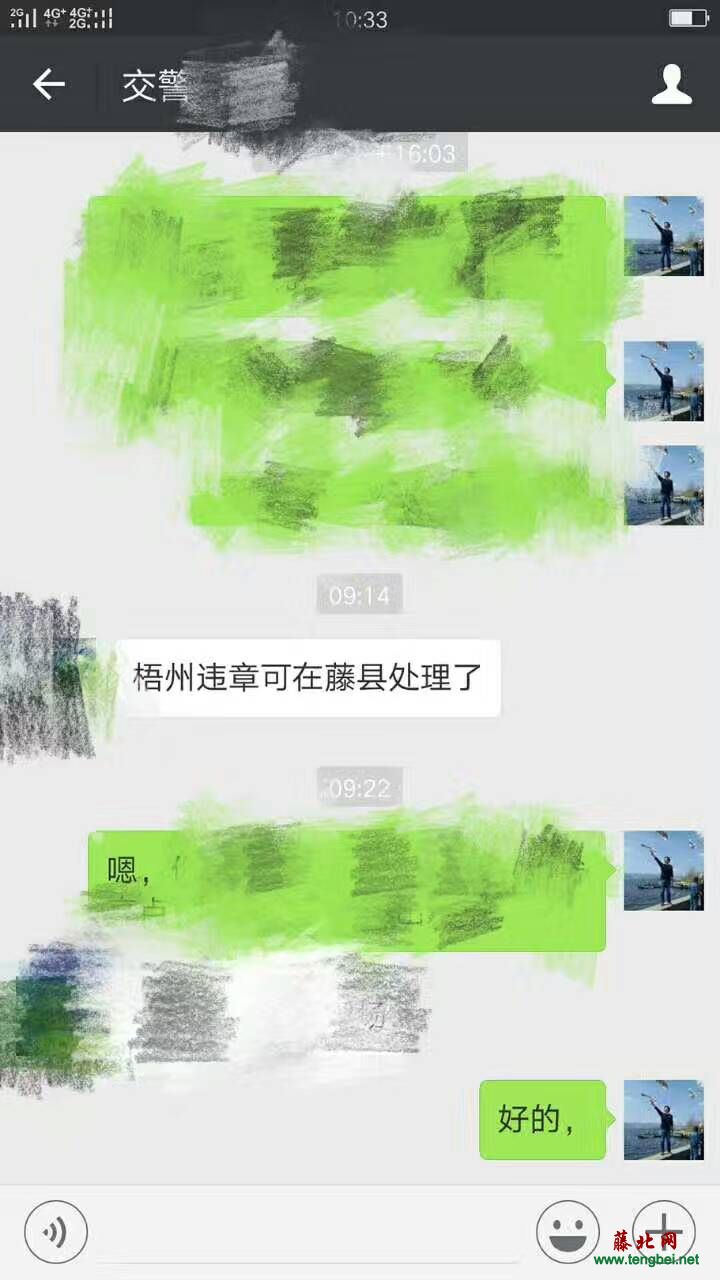Tap the avatar beside the 好的 message
This screenshot has height=1280, width=720.
click(663, 1119)
